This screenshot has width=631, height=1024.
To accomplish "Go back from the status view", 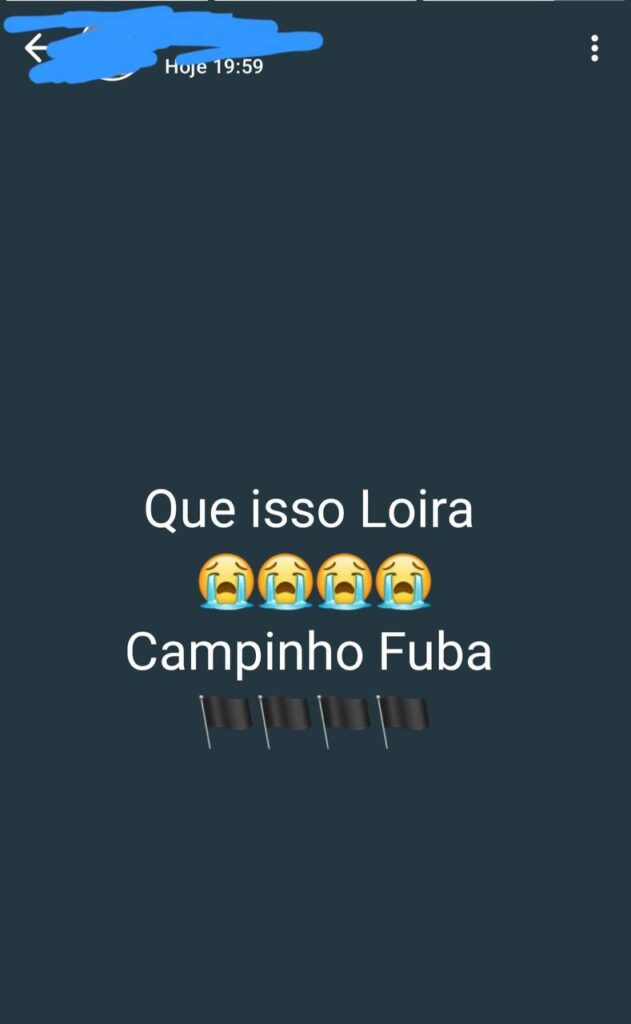I will coord(35,48).
